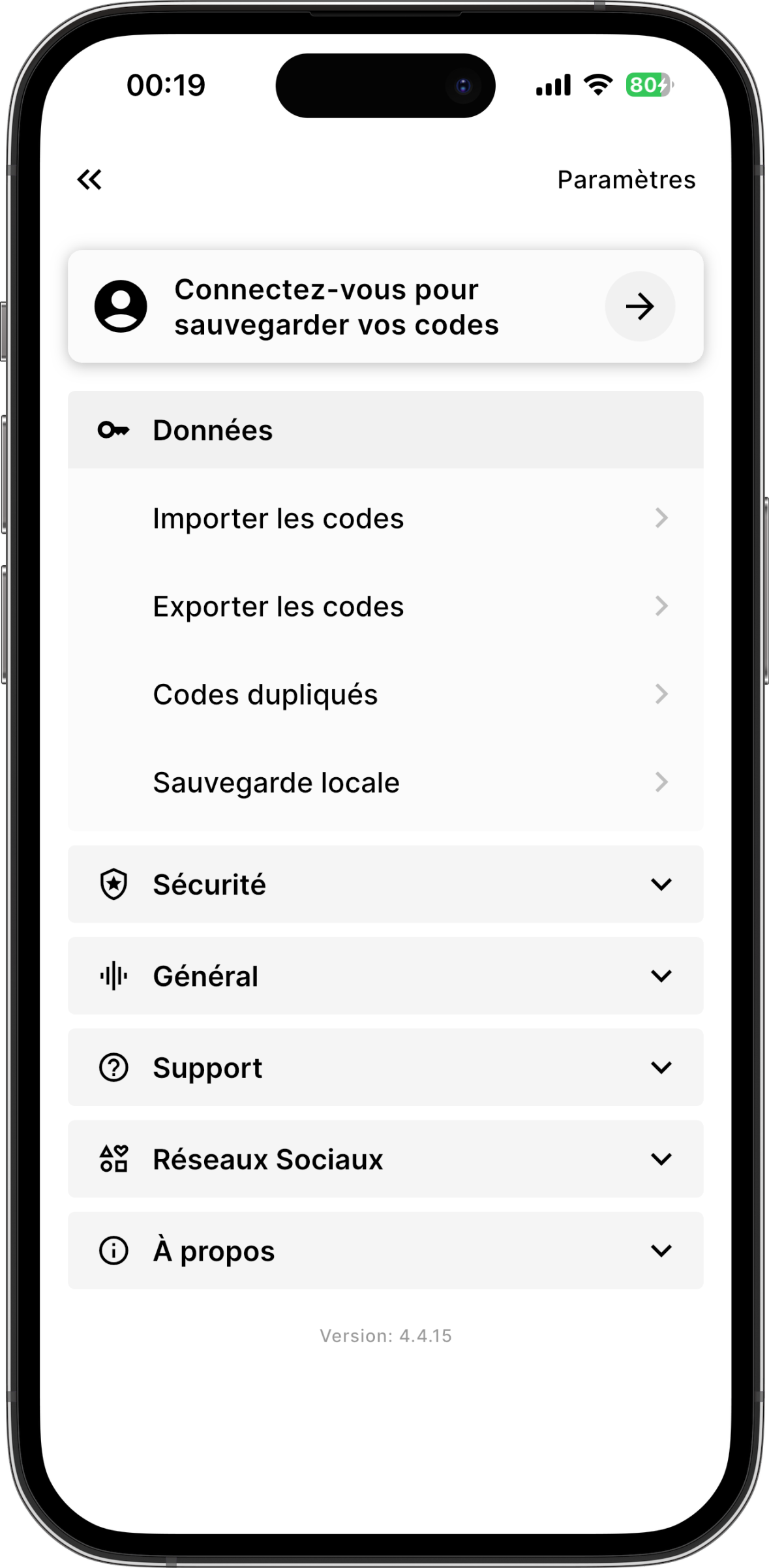Open Codes dupliqués
Image resolution: width=769 pixels, height=1568 pixels.
385,695
